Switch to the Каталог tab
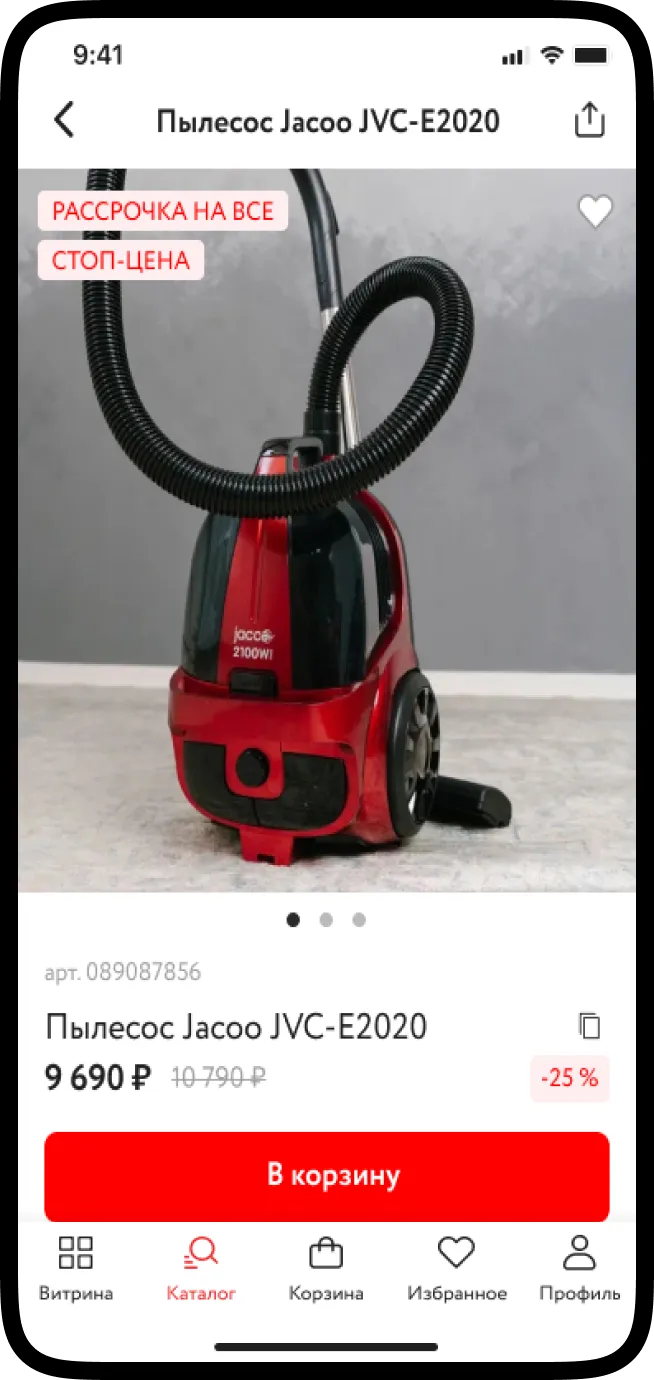The height and width of the screenshot is (1380, 654). [x=201, y=1268]
